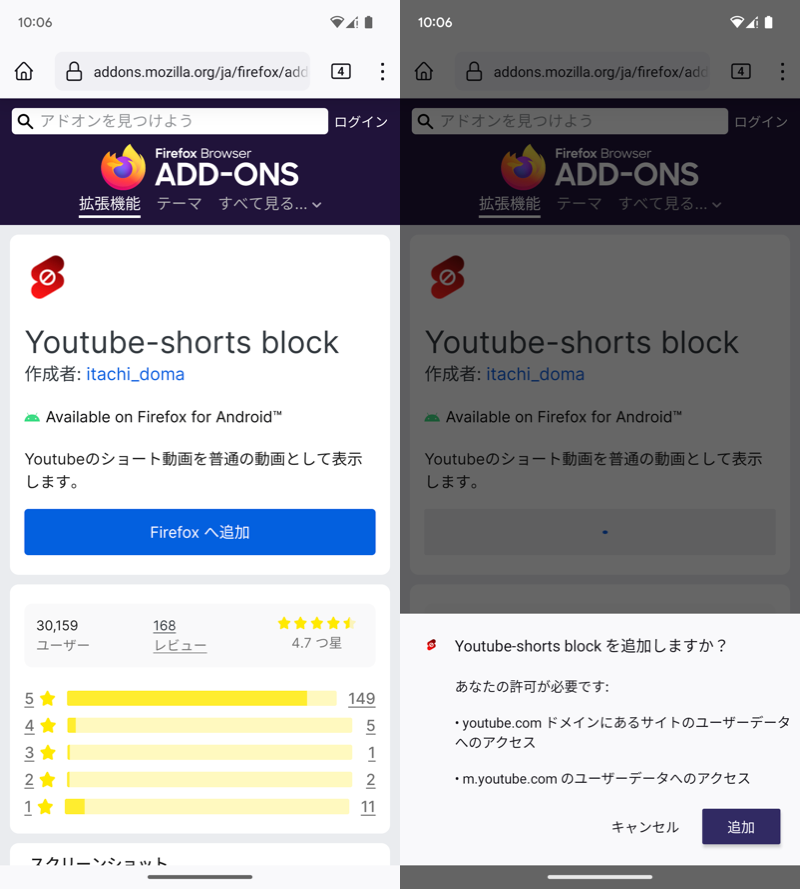Viewport: 800px width, 889px height.
Task: View the 11 one-star reviews
Action: click(x=367, y=806)
